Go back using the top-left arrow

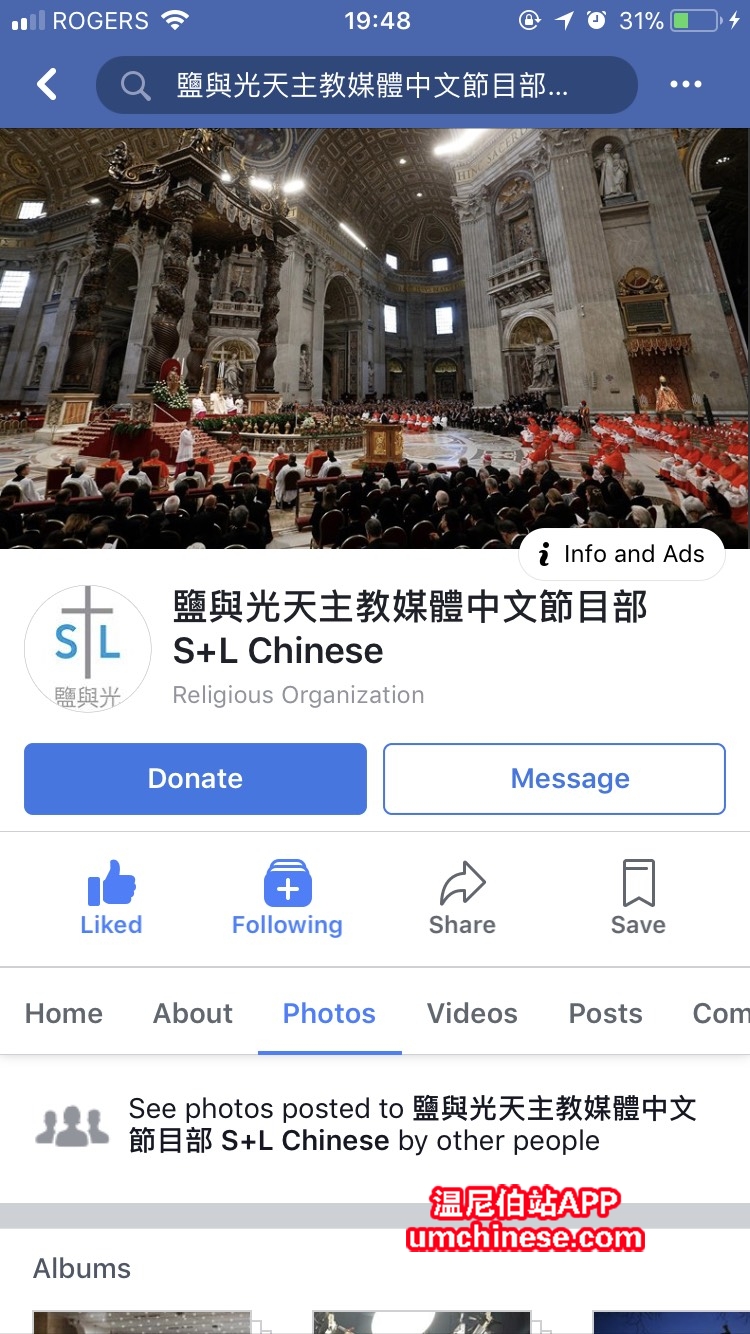point(46,84)
